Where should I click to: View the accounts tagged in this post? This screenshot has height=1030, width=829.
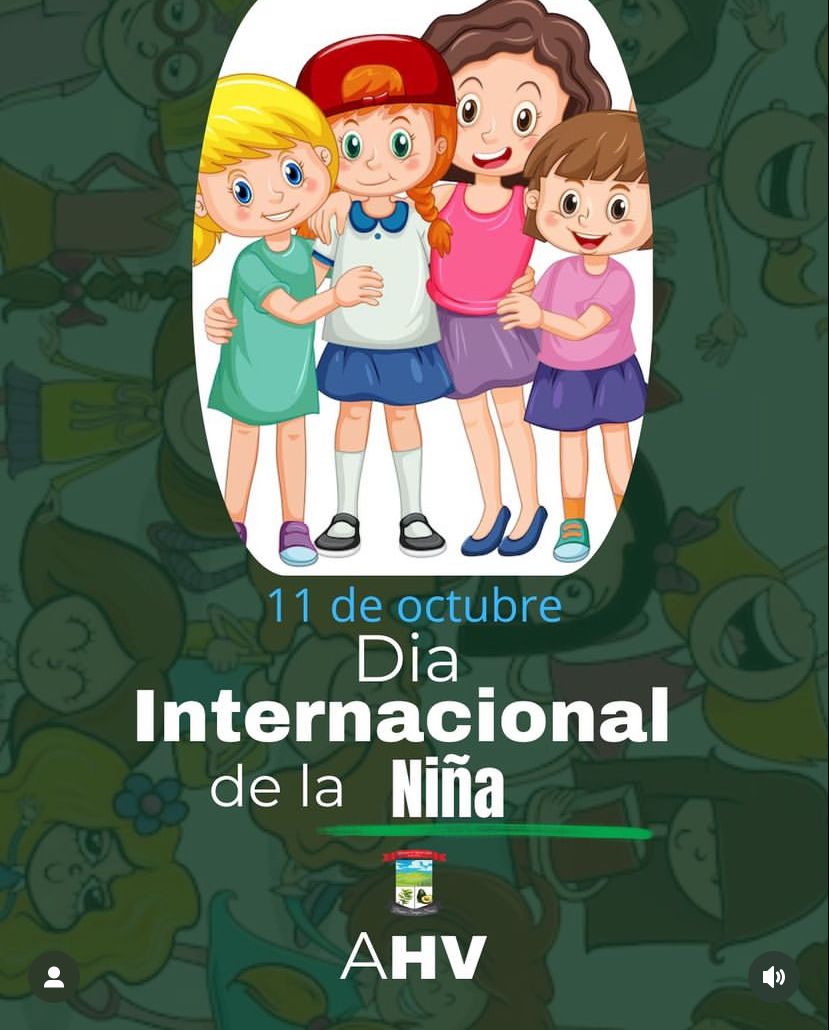point(54,977)
